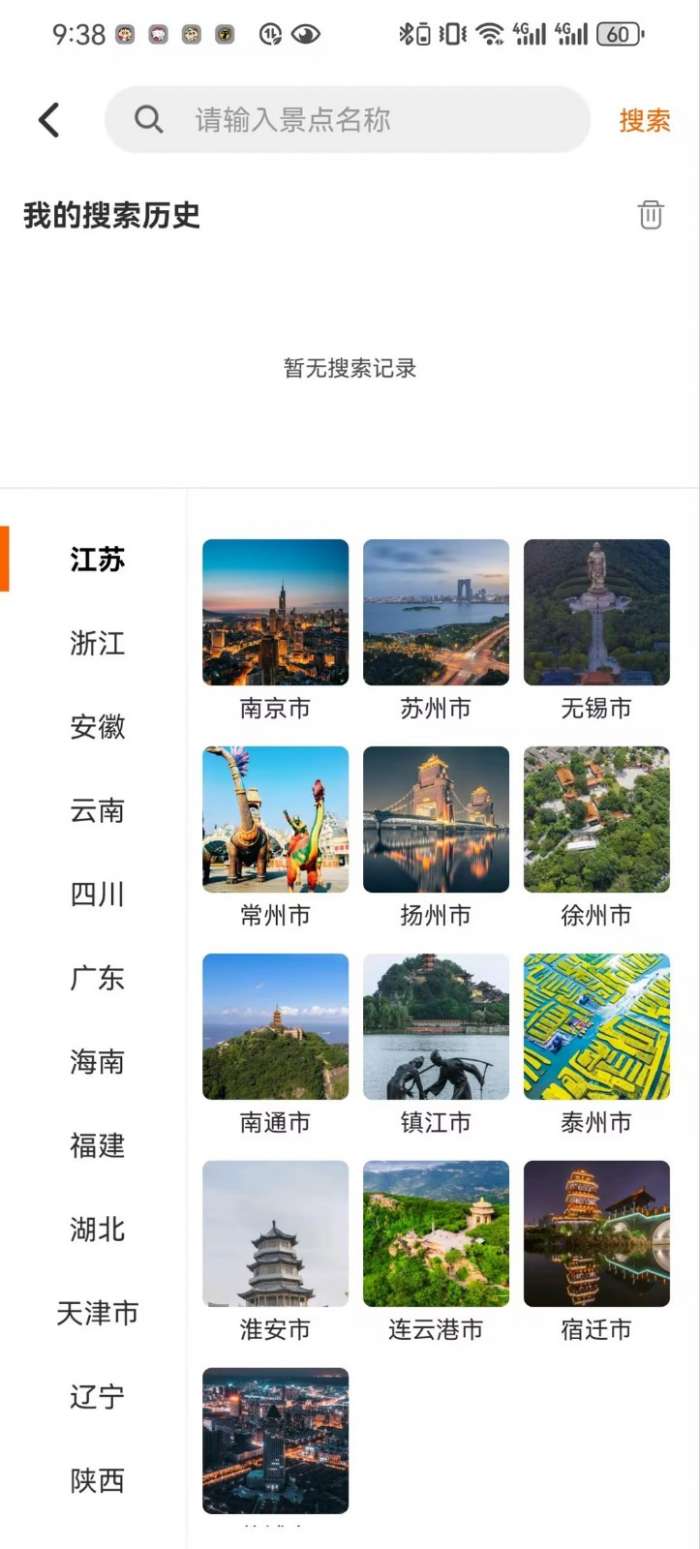The width and height of the screenshot is (700, 1549).
Task: Select 广东 in the province list
Action: (97, 978)
